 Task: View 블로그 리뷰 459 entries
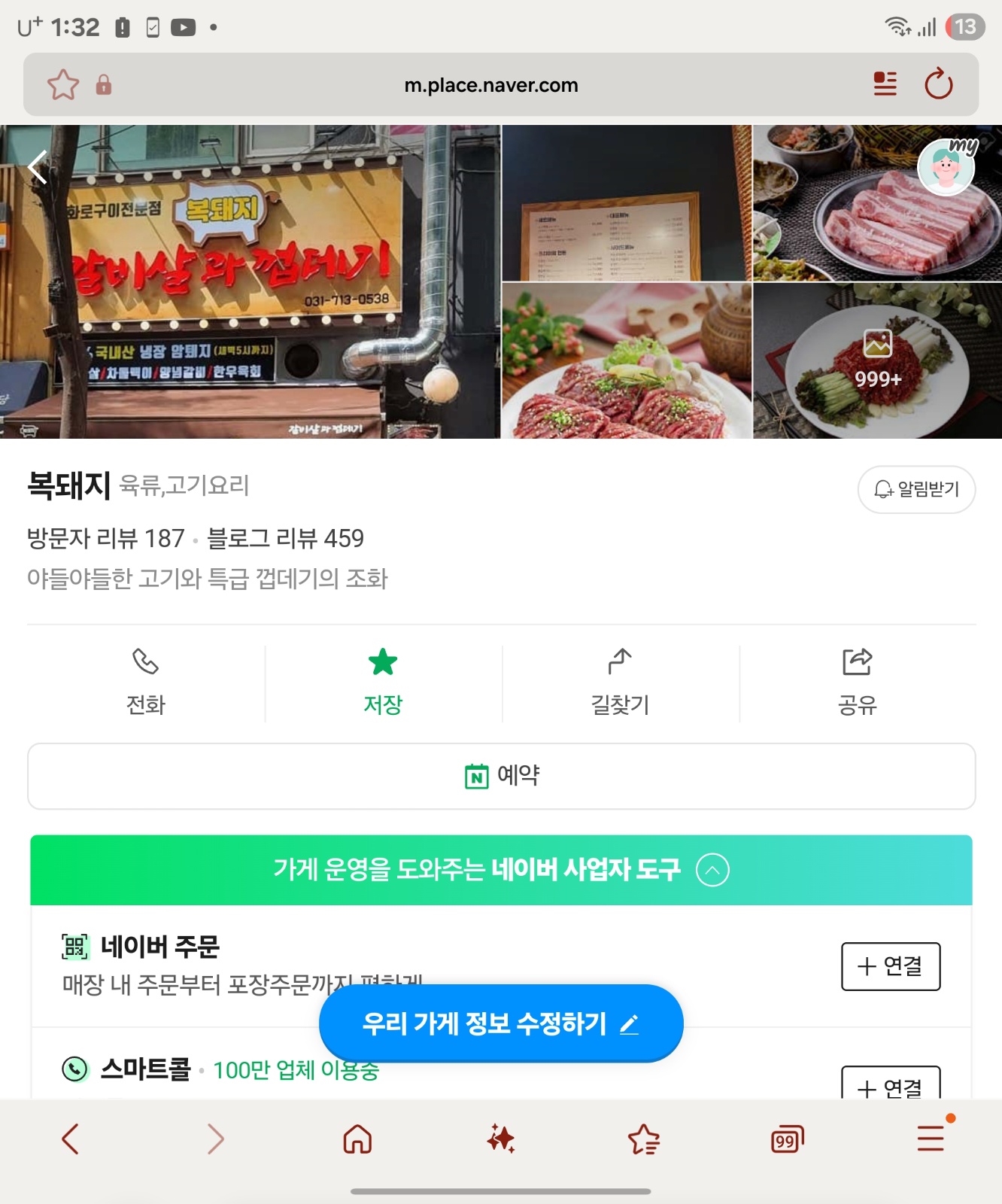287,539
